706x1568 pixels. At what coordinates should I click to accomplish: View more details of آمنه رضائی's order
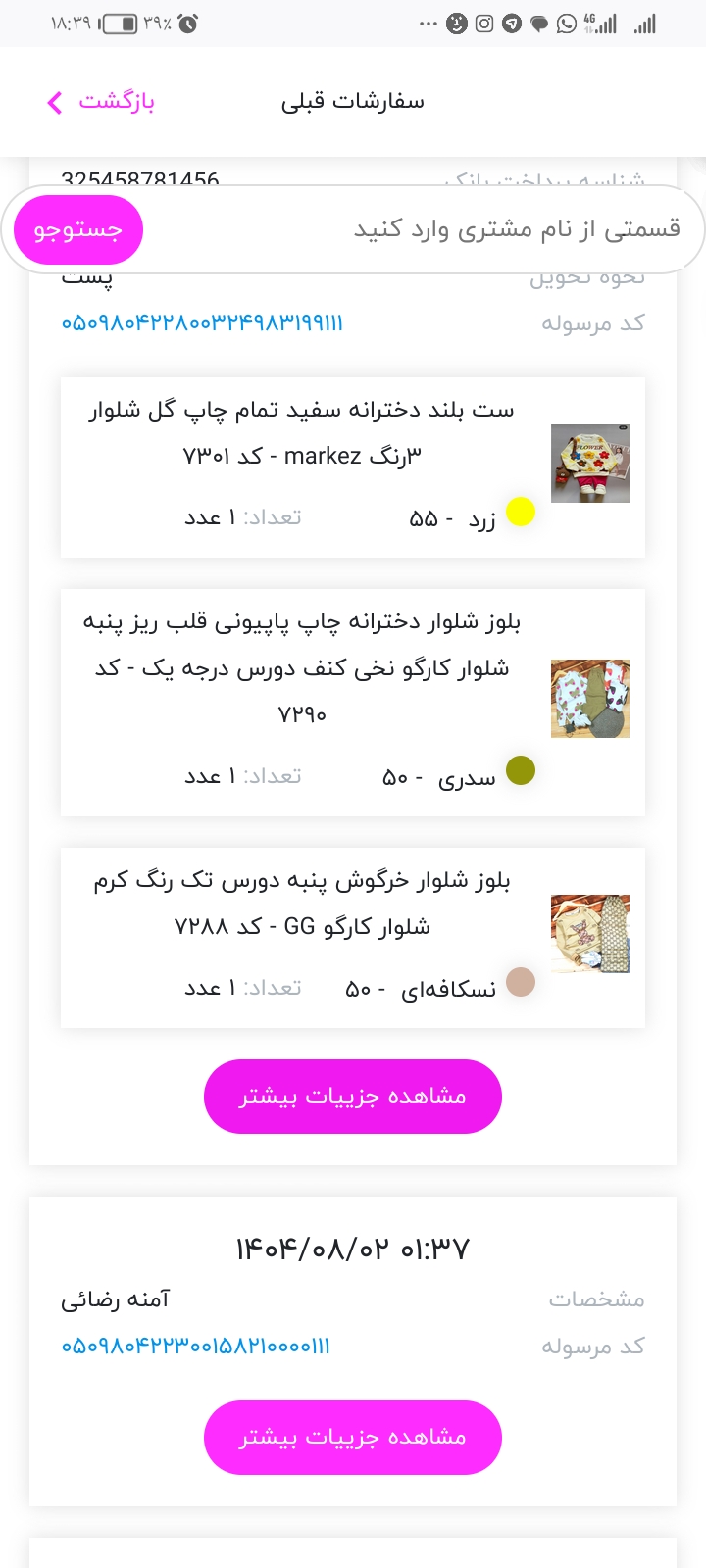[353, 1437]
